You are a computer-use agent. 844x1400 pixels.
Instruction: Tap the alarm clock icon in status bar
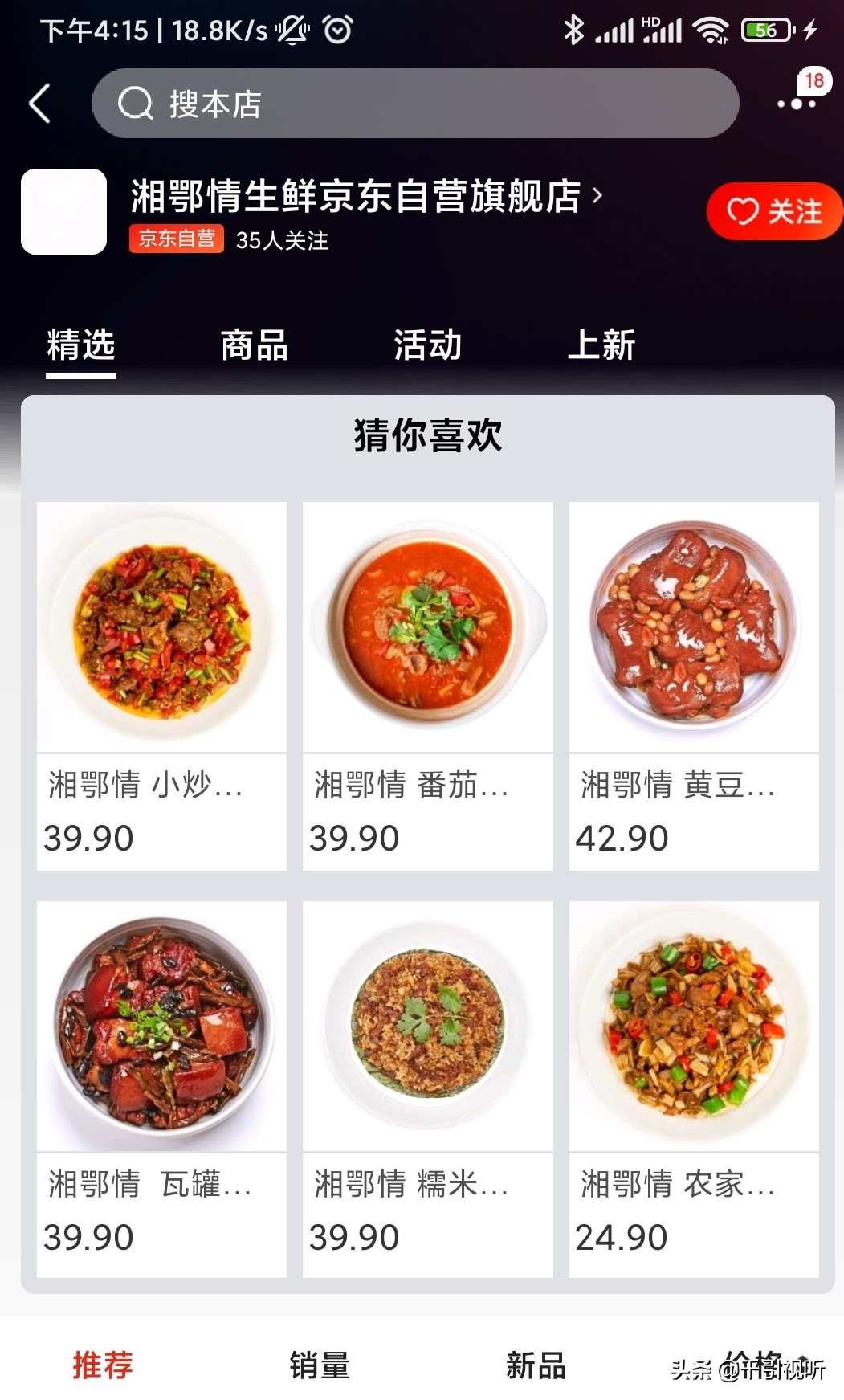(x=336, y=28)
